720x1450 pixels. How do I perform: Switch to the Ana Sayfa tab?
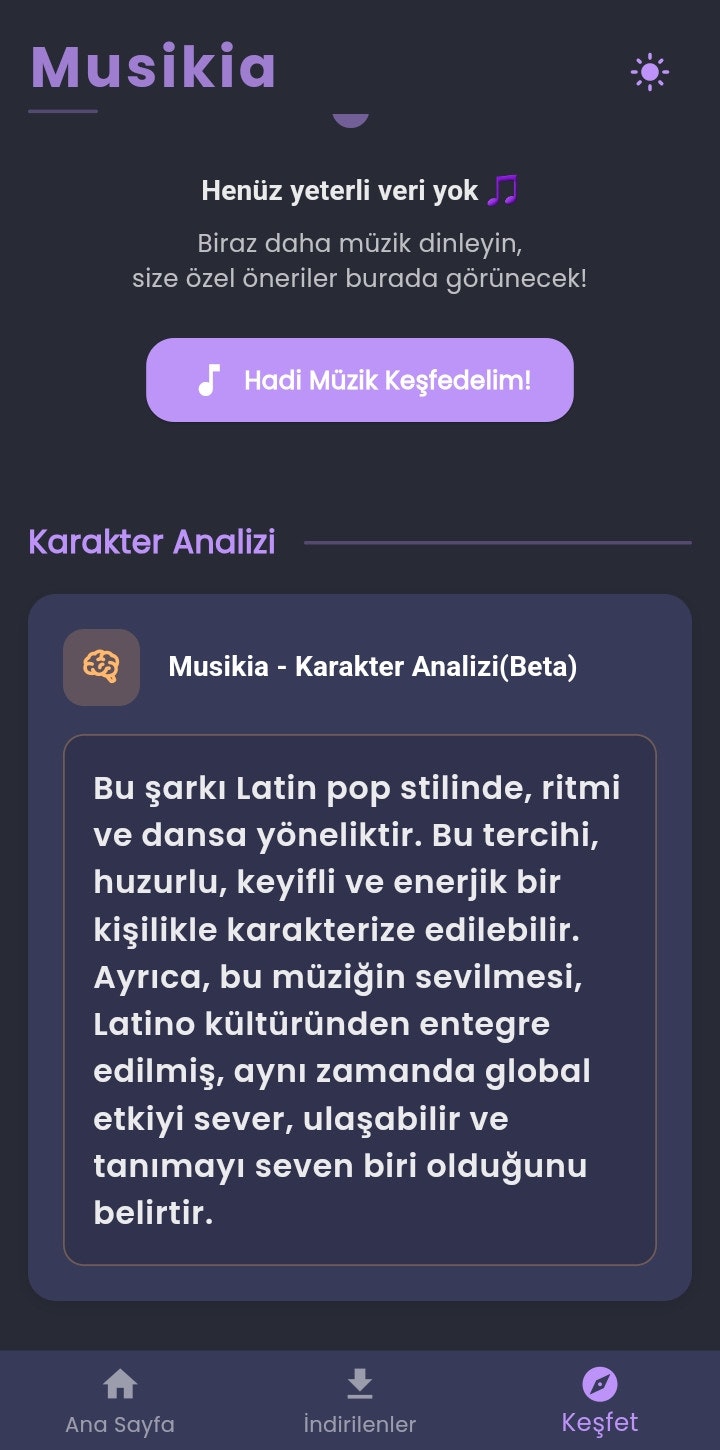(120, 1401)
